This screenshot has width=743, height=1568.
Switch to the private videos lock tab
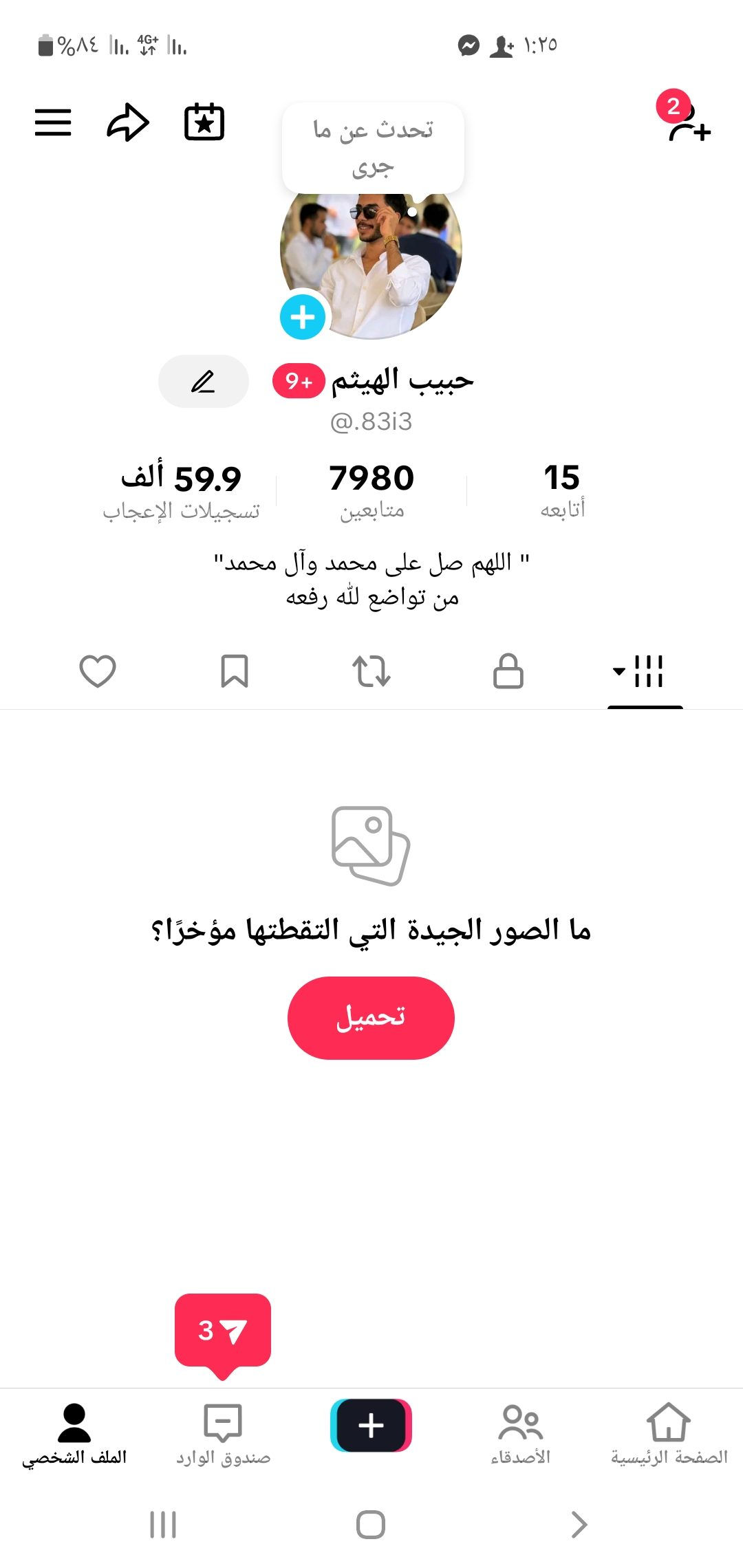508,671
